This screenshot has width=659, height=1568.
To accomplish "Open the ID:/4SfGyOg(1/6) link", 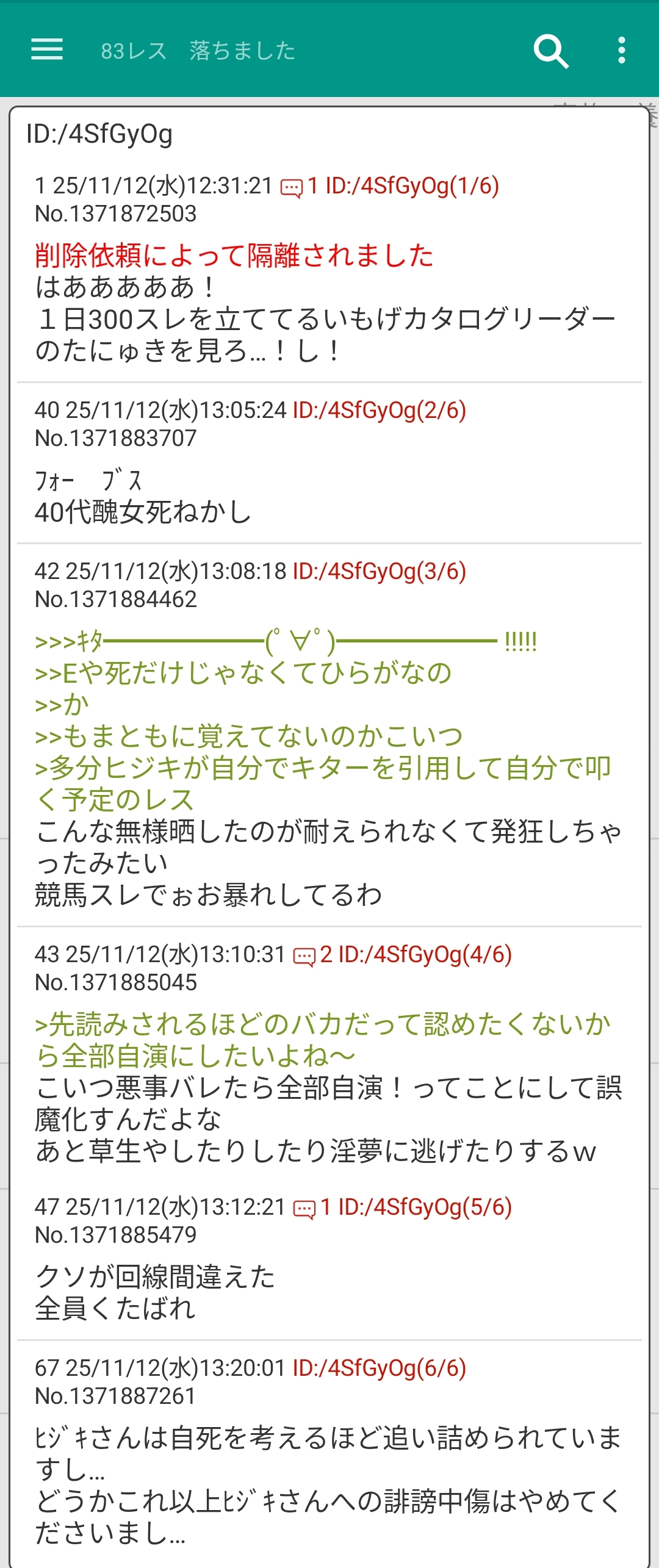I will click(412, 186).
